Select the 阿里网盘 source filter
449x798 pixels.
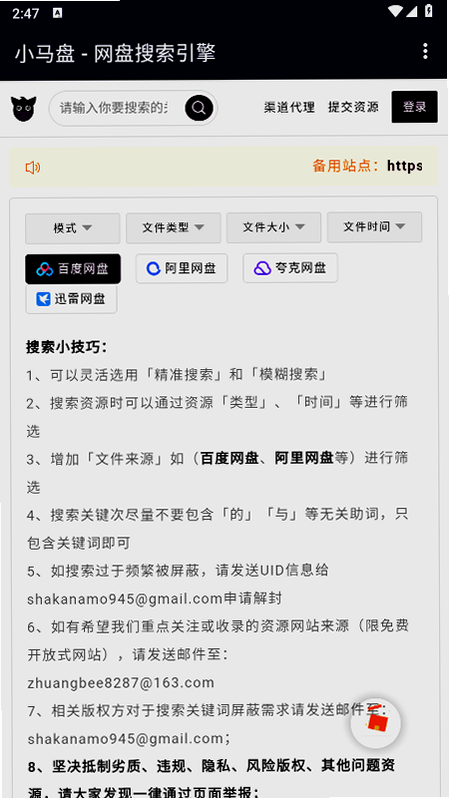click(181, 268)
